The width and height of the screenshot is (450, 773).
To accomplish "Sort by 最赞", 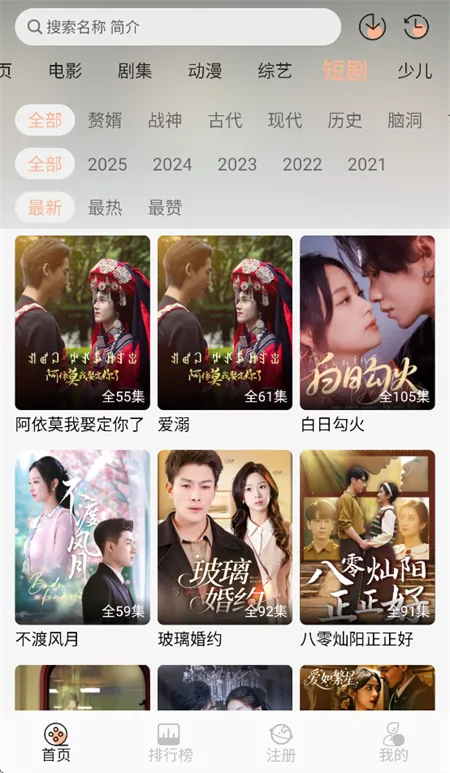I will (165, 208).
